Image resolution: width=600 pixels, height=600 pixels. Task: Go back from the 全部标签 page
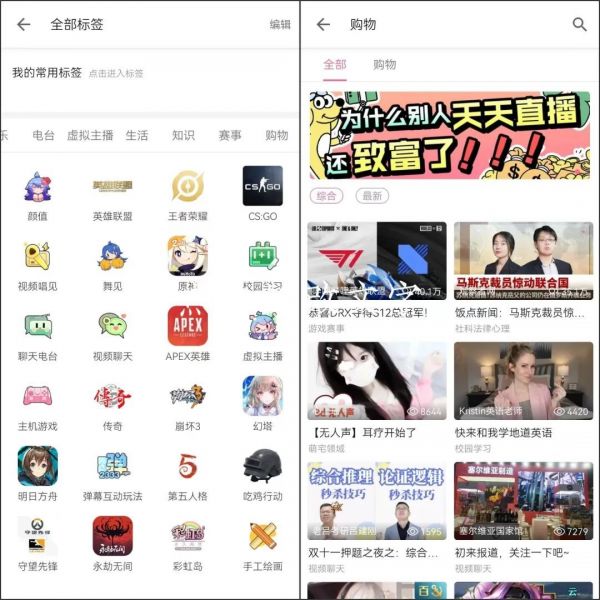(23, 25)
